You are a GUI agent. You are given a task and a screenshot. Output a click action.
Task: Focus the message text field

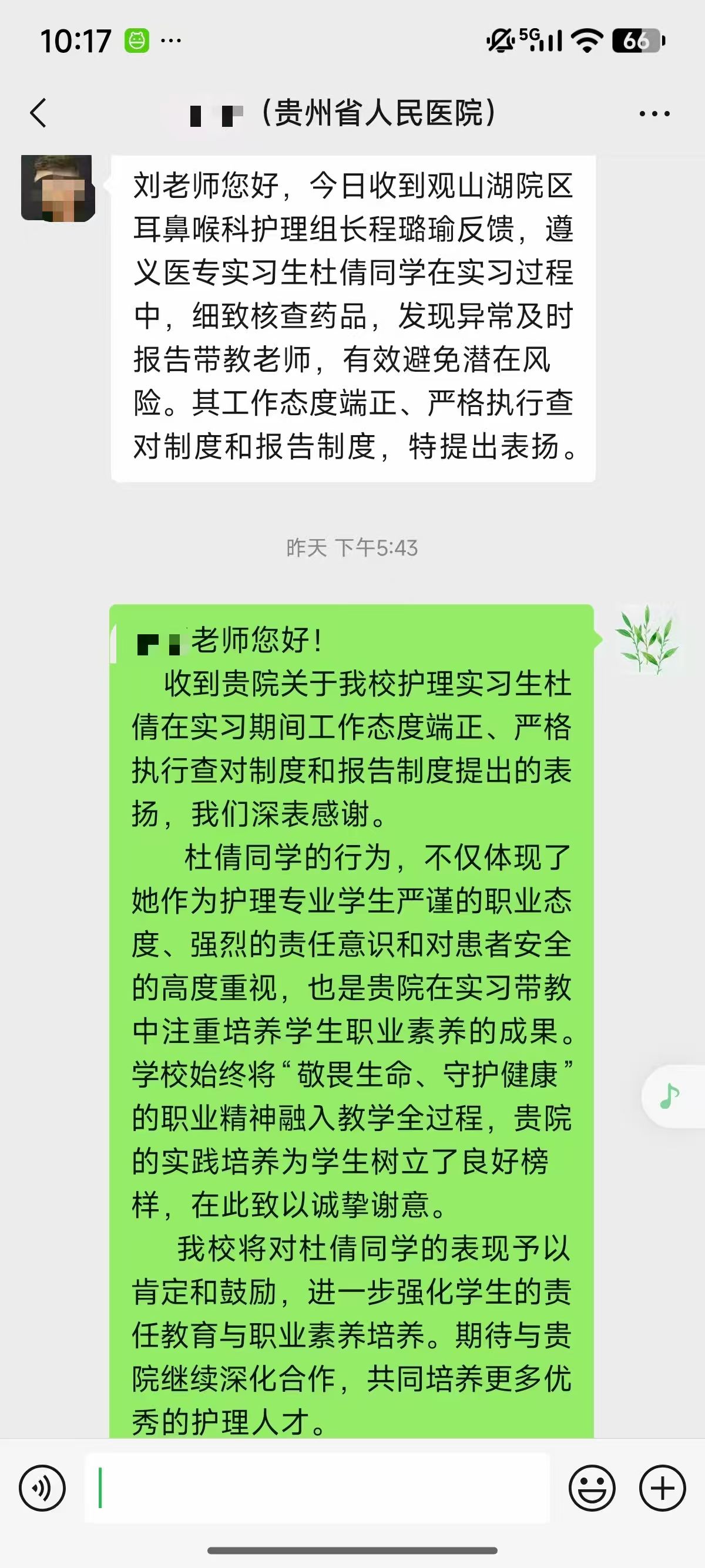click(x=317, y=1488)
